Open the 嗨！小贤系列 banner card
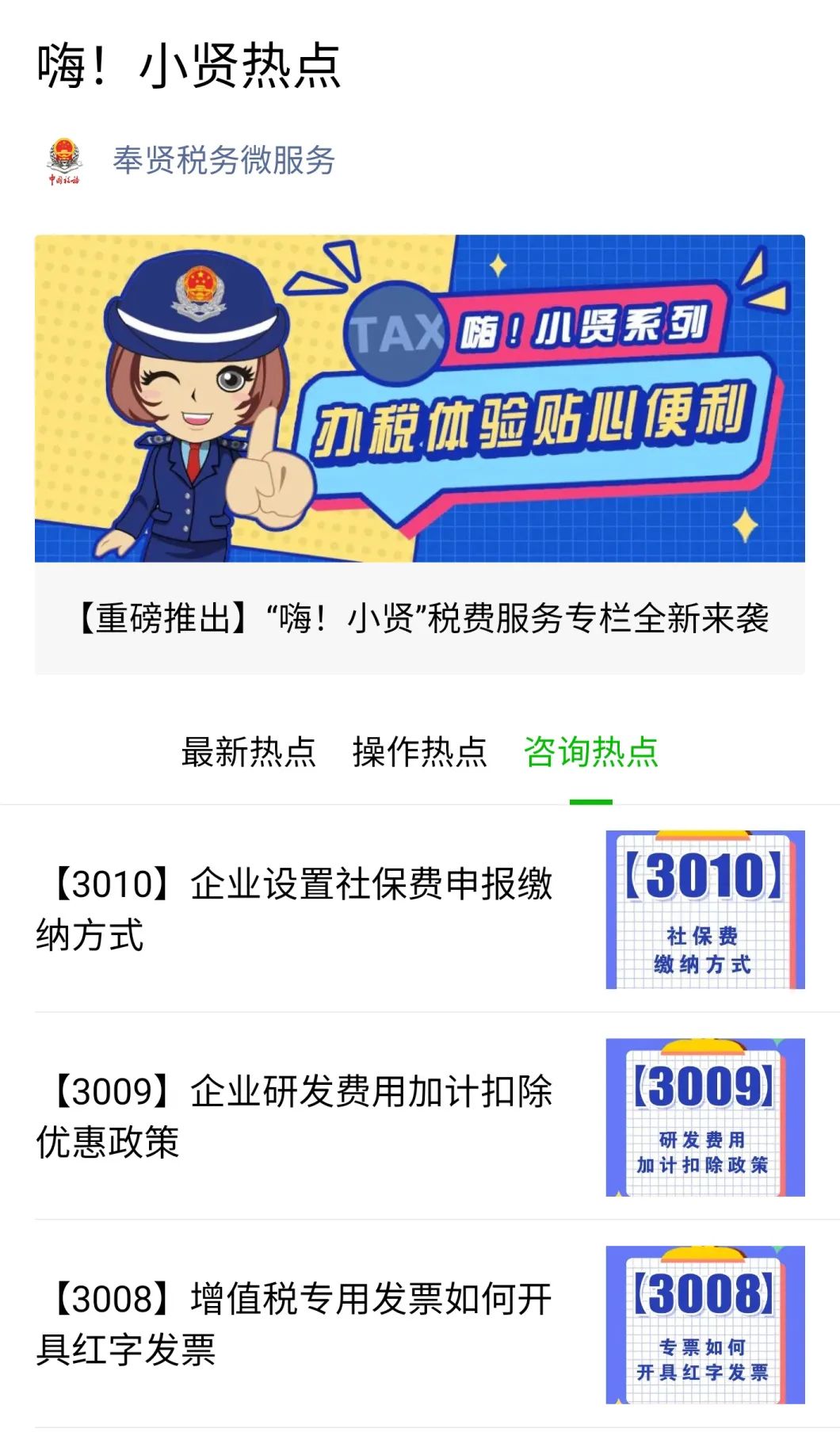This screenshot has width=840, height=1432. (x=420, y=454)
